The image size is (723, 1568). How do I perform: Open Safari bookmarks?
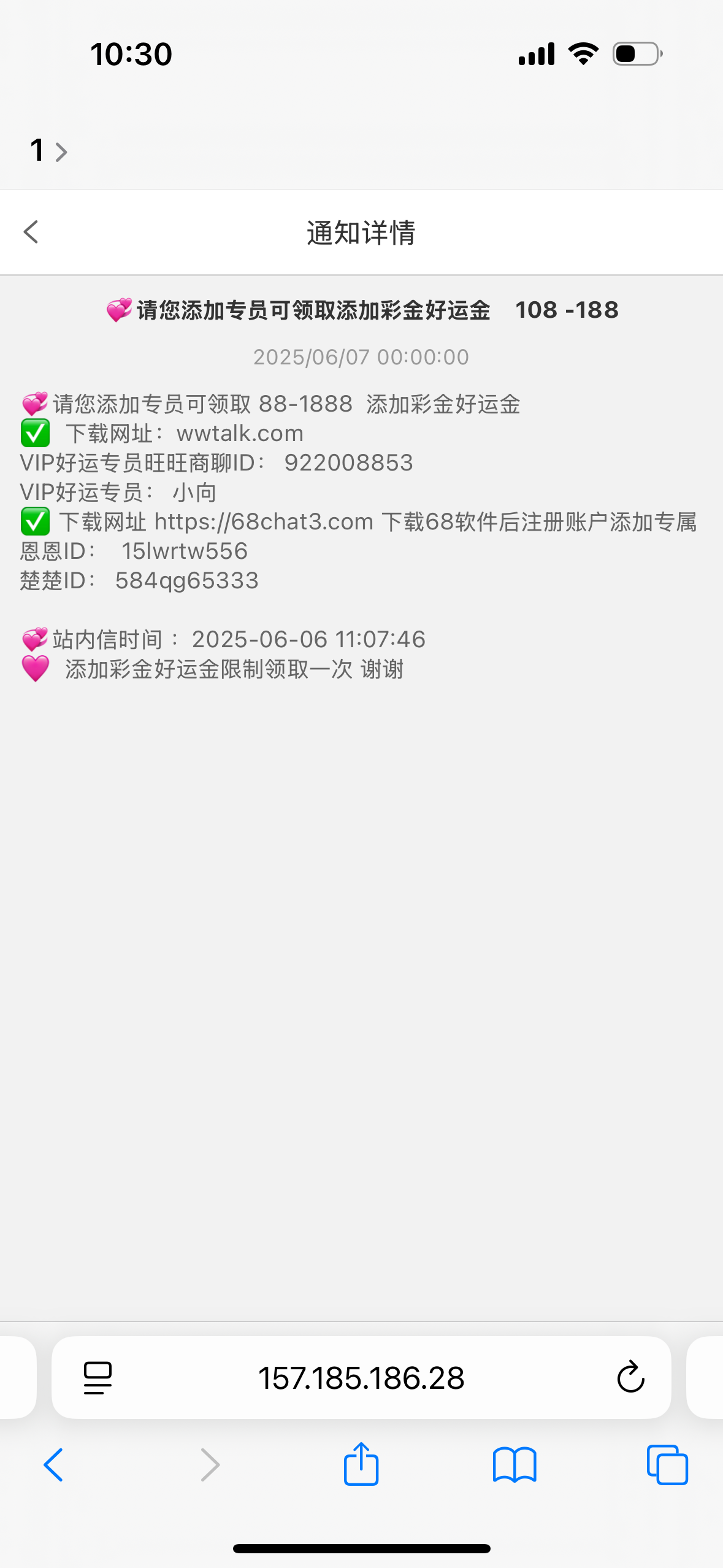[515, 1465]
